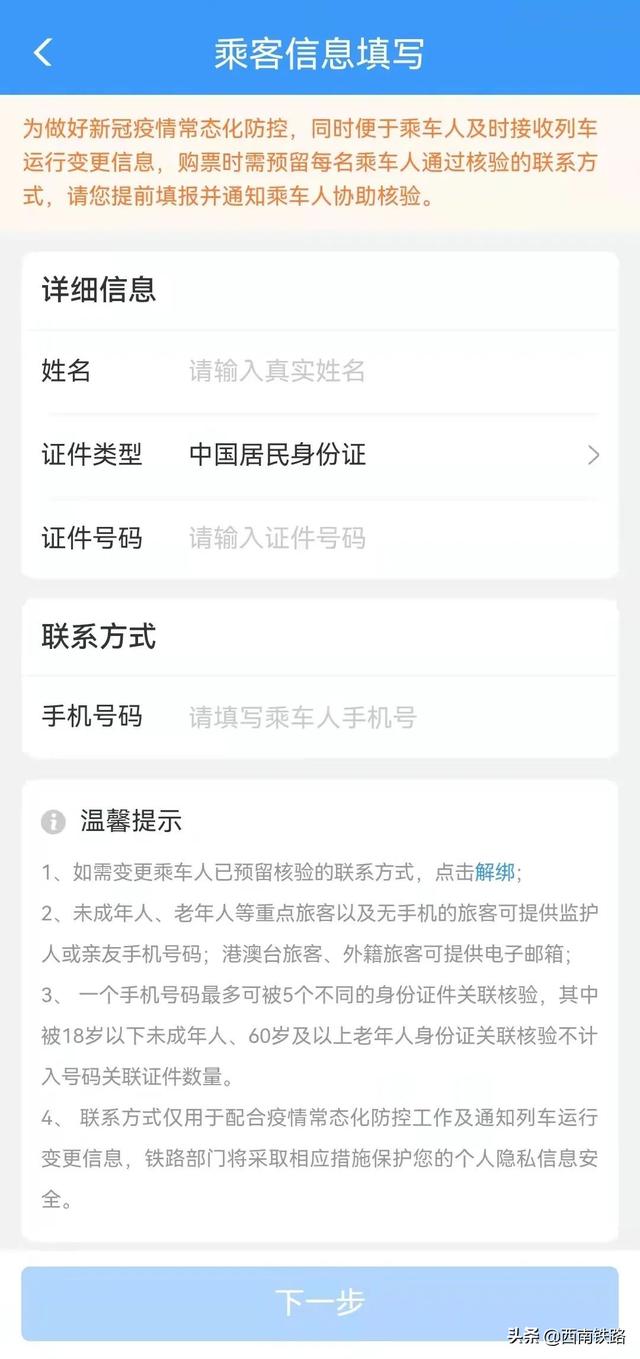The image size is (640, 1359).
Task: Open the 证件类型 ID type picker
Action: click(390, 455)
